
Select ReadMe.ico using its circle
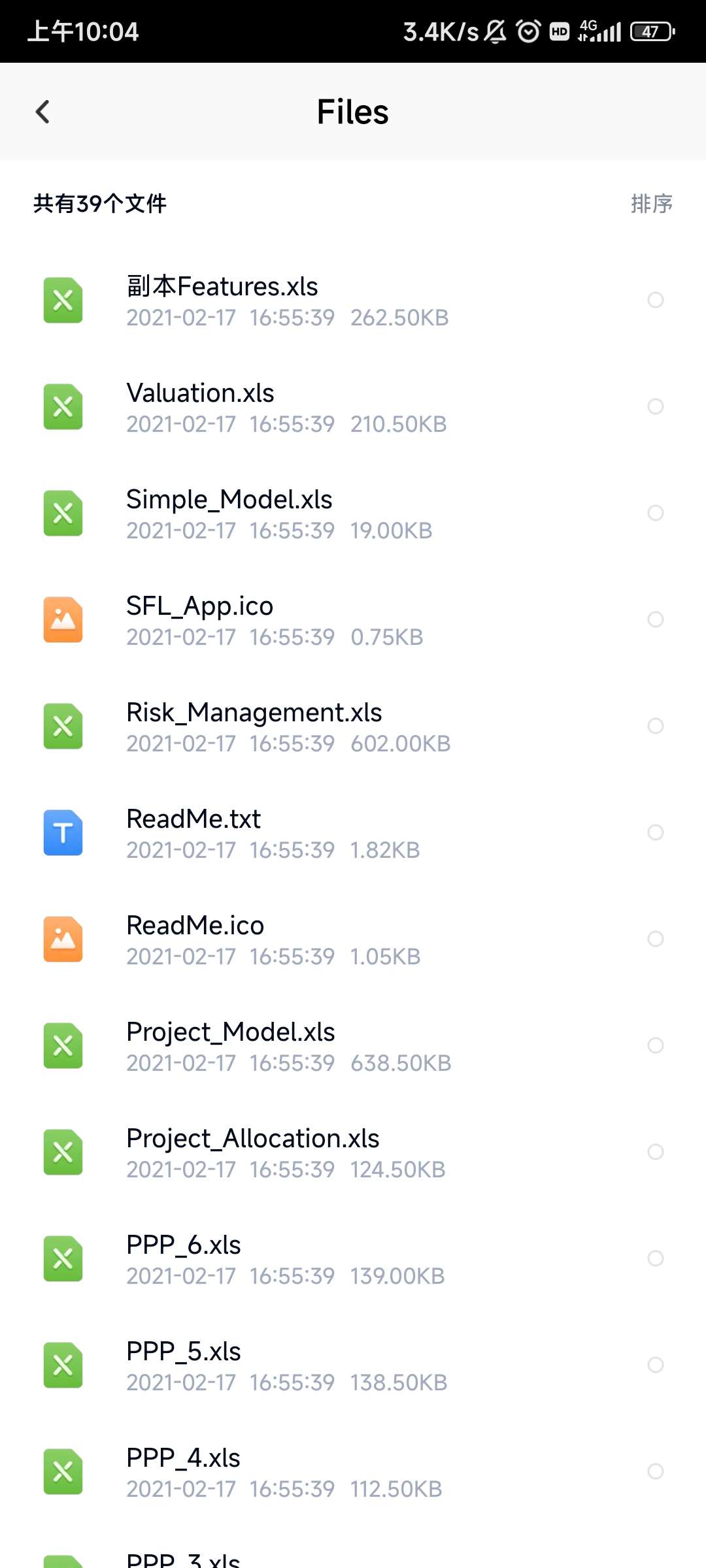pos(655,939)
